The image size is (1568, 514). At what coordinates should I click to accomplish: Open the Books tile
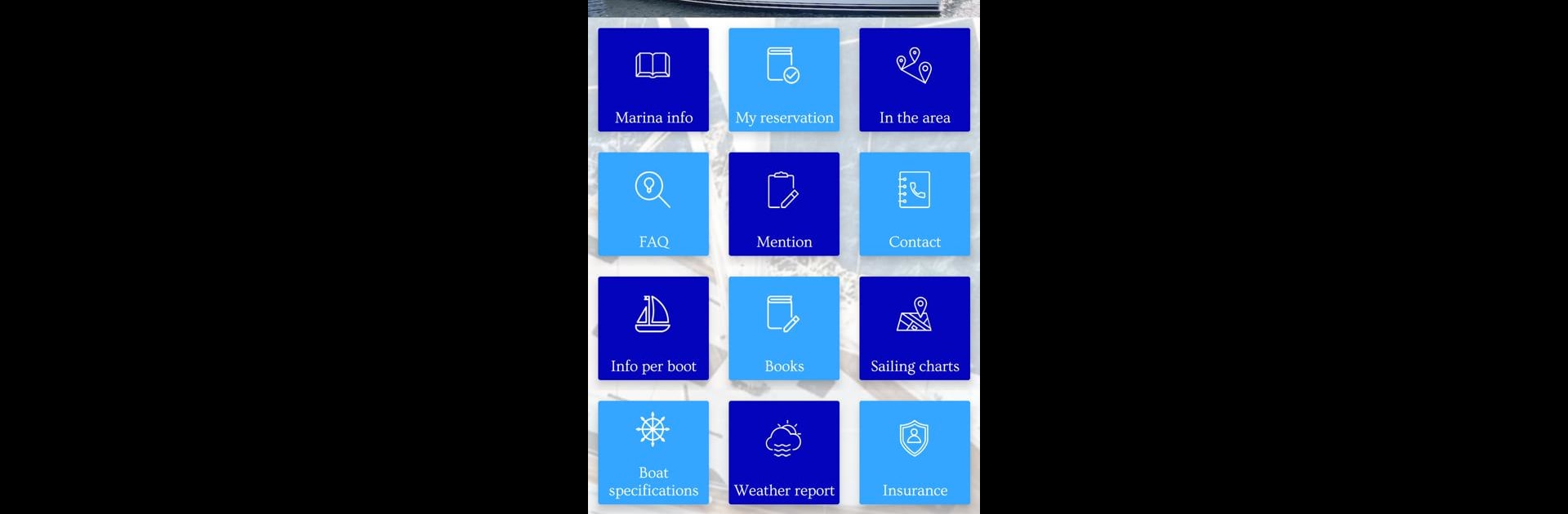(x=784, y=328)
